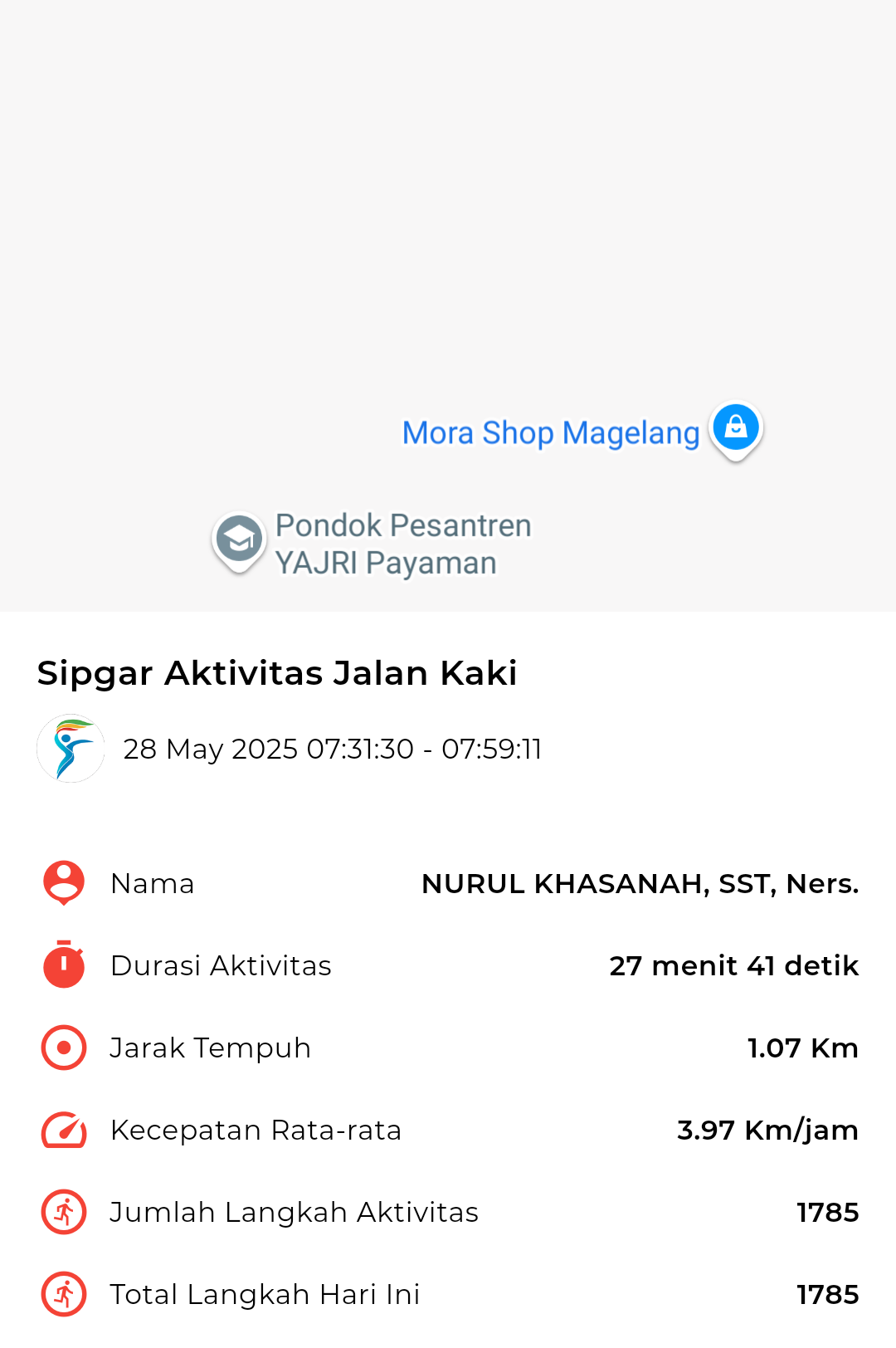Select the title Sipgar Aktivitas Jalan Kaki
The height and width of the screenshot is (1348, 896).
[276, 672]
